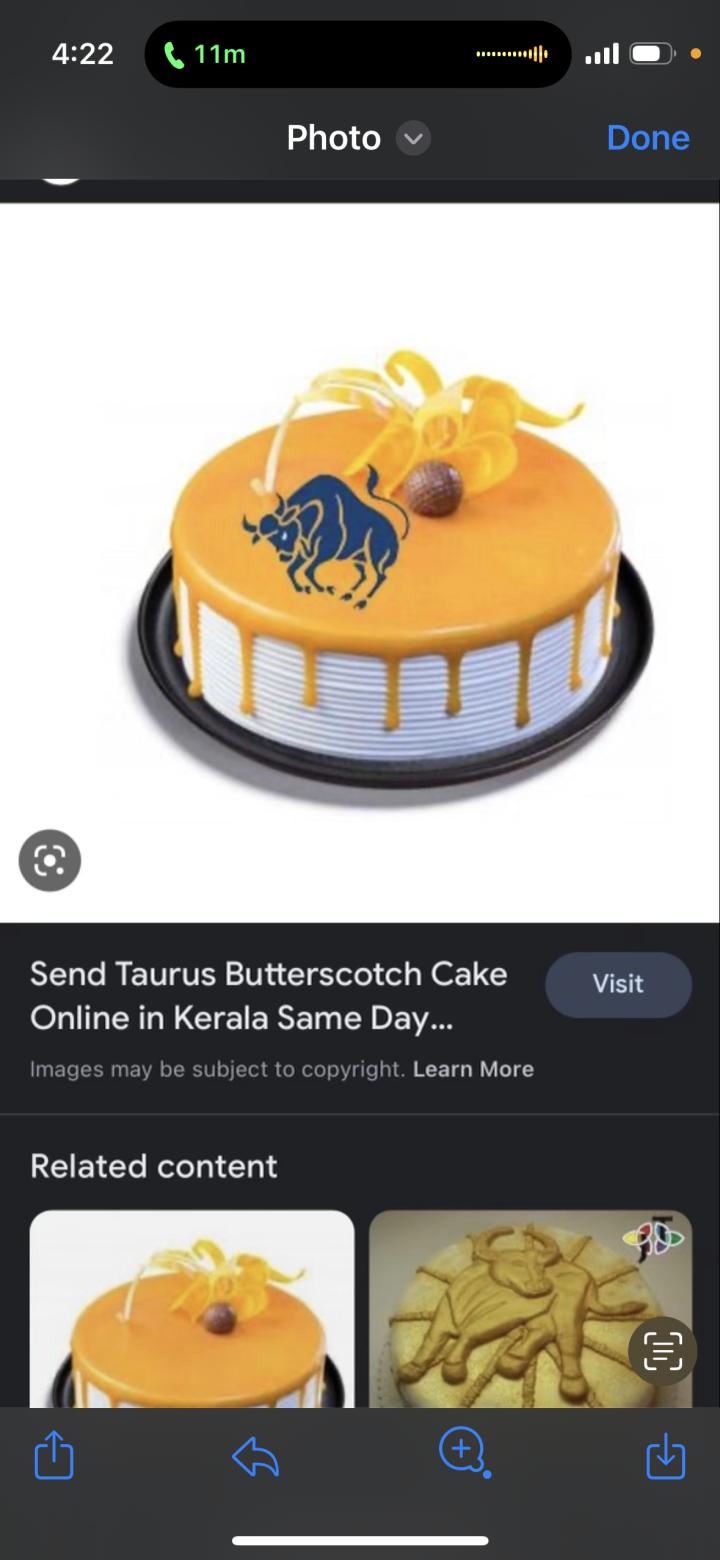Tap the Visit button
Screen dimensions: 720x1560
click(618, 984)
